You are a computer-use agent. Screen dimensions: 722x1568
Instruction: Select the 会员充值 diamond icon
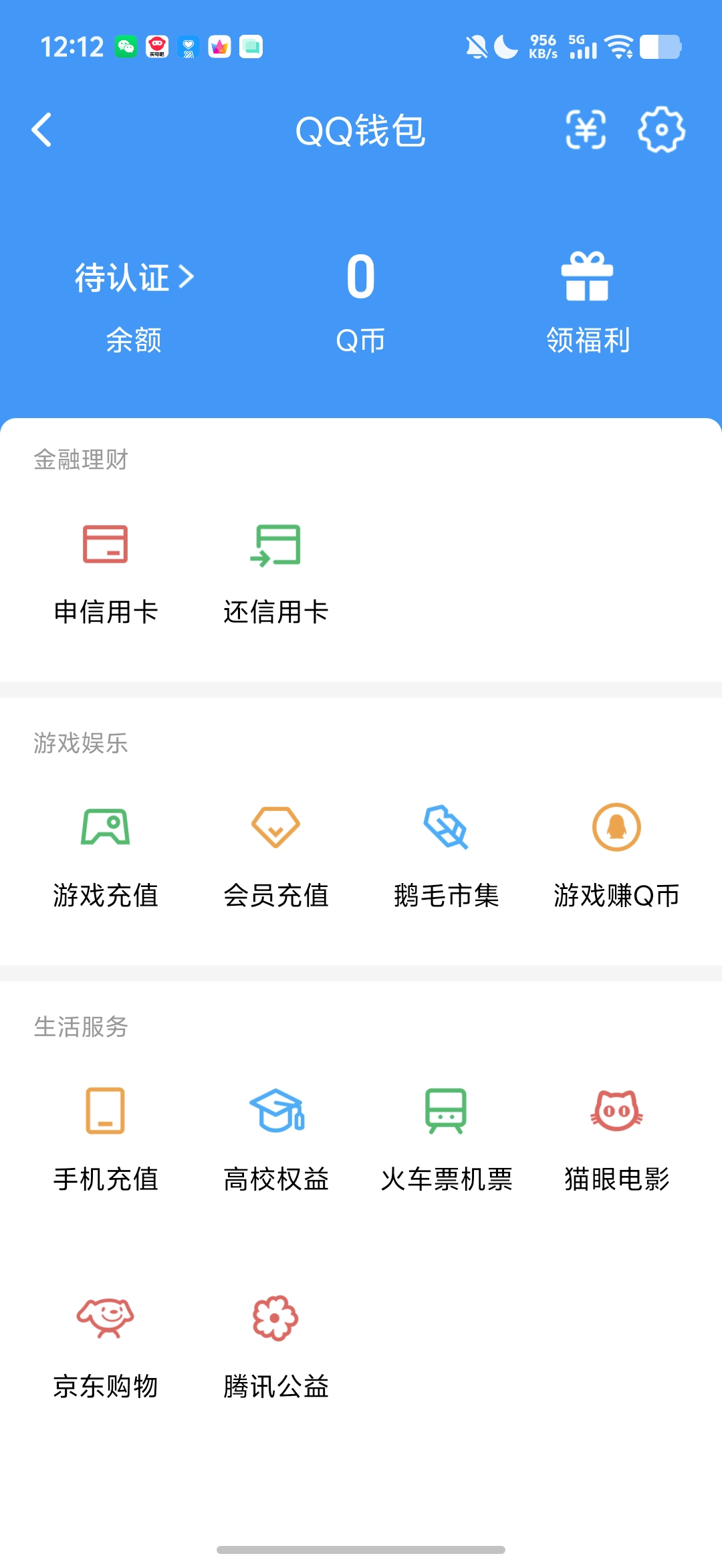pyautogui.click(x=276, y=827)
